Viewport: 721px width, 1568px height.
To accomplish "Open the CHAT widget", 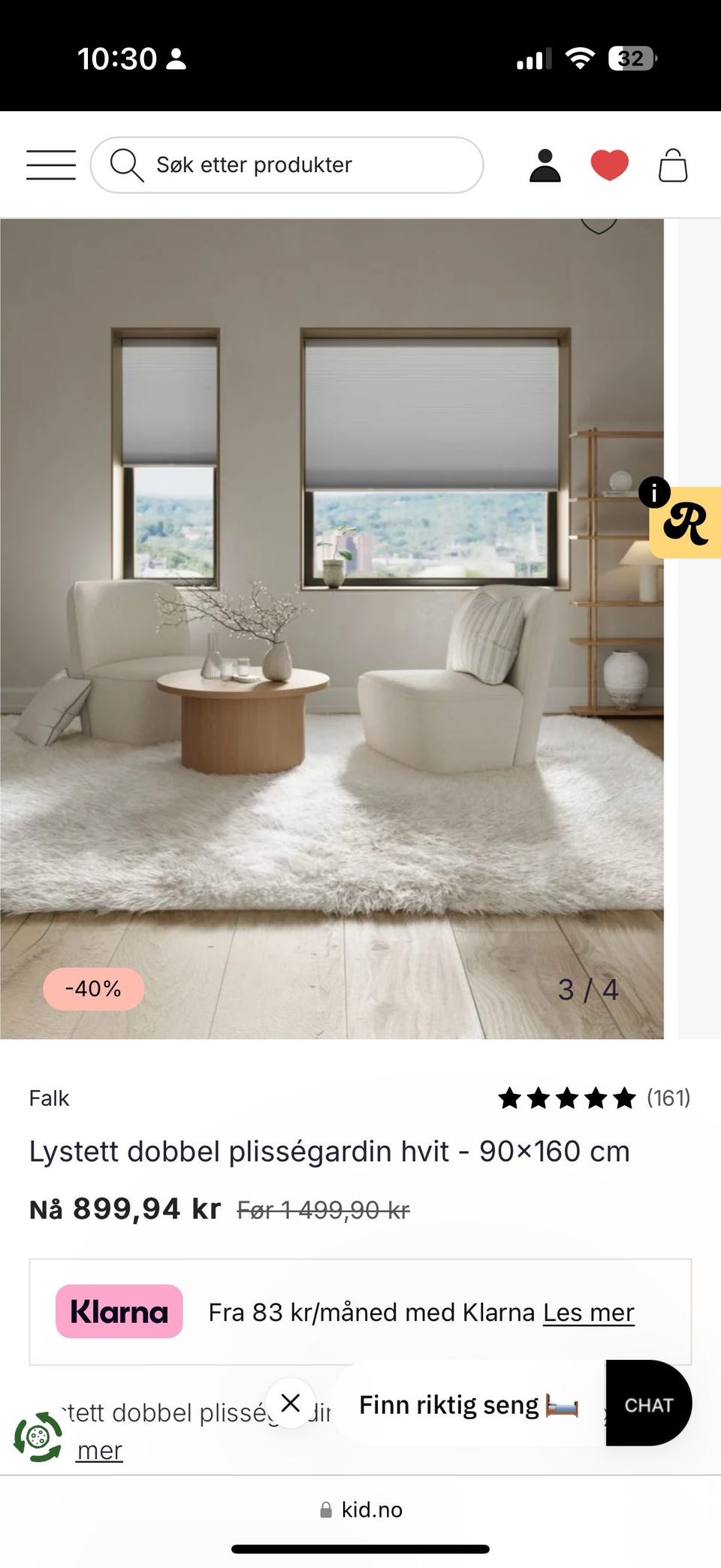I will coord(648,1403).
